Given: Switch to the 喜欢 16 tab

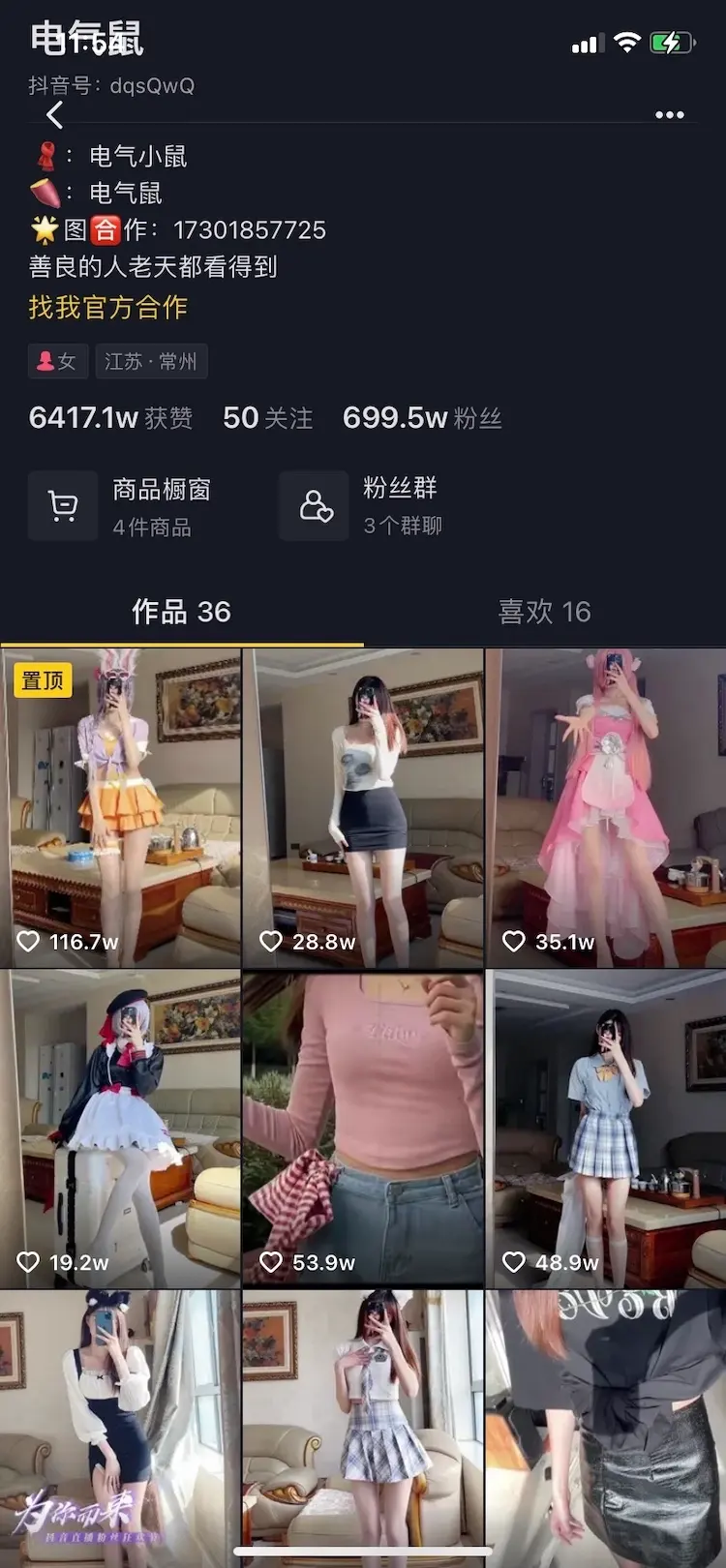Looking at the screenshot, I should pos(545,612).
